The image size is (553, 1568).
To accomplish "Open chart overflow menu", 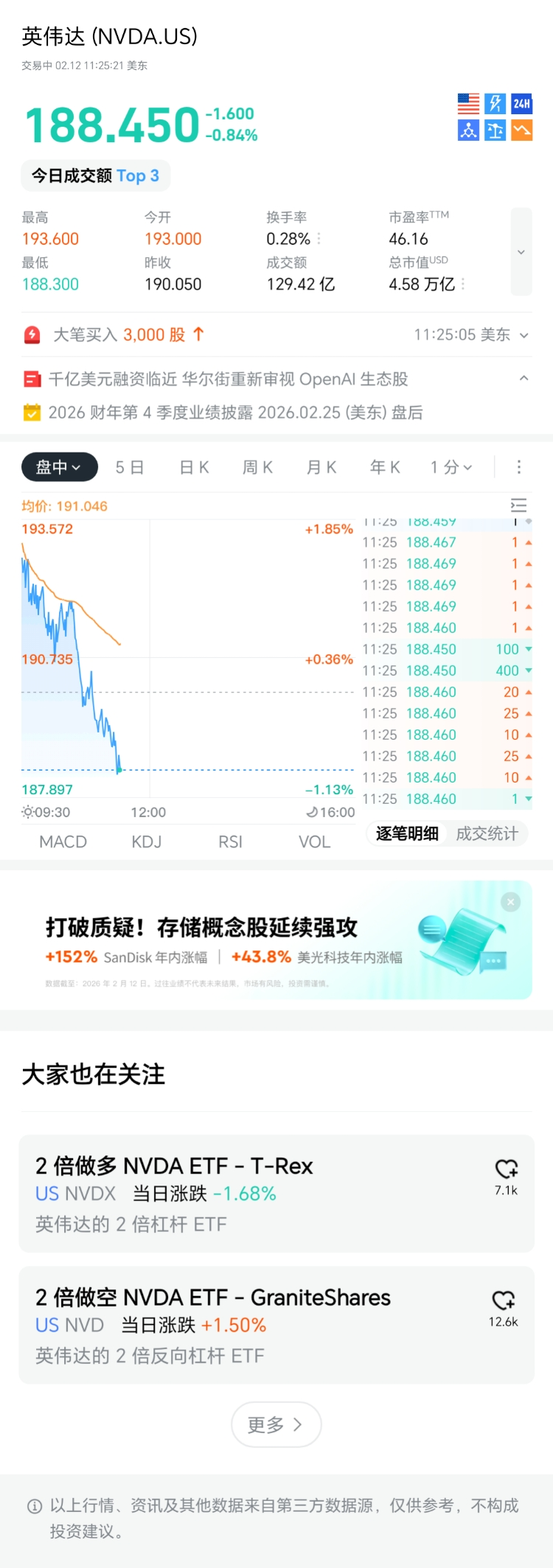I will [x=519, y=467].
